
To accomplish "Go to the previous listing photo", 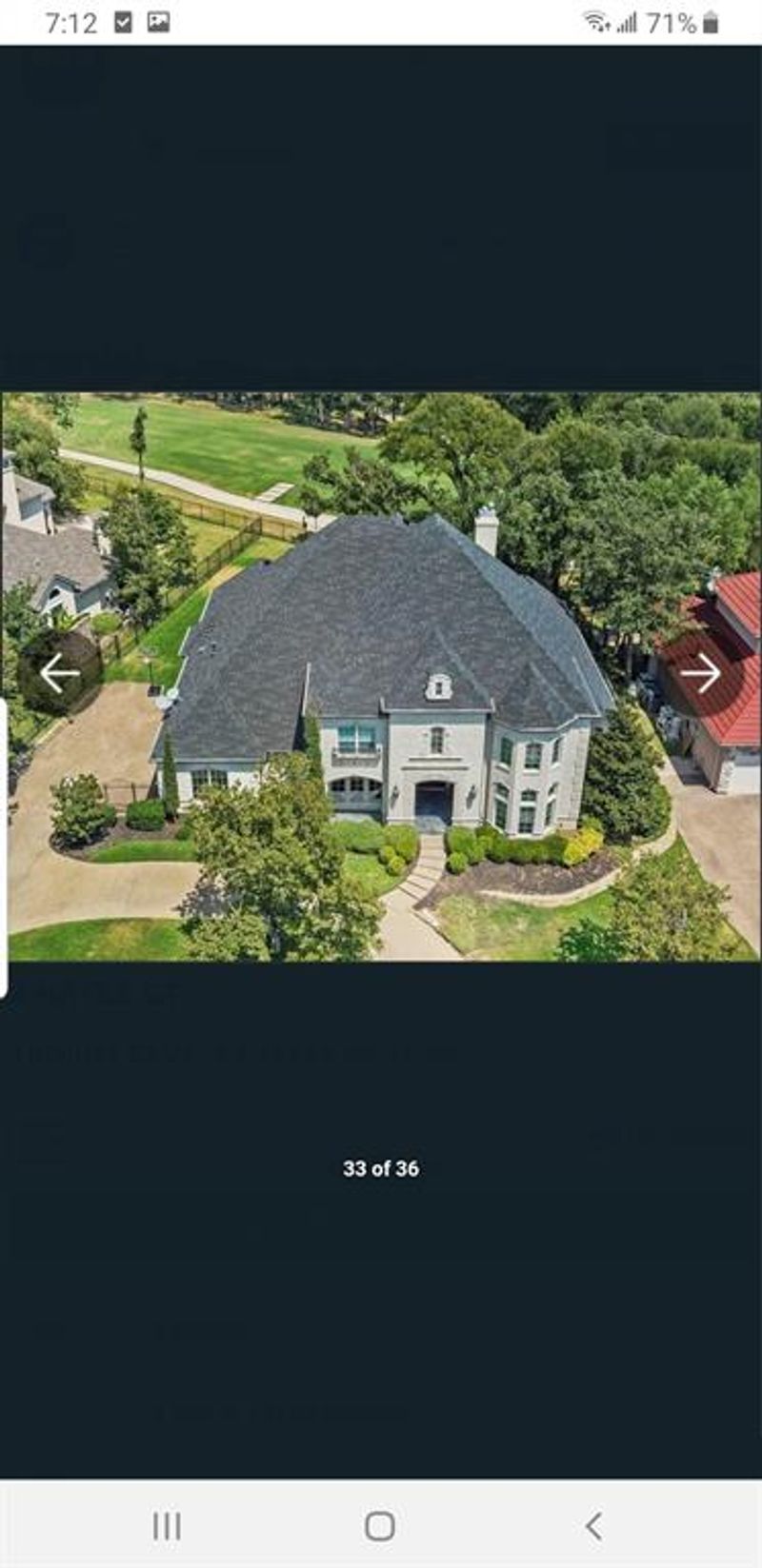I will click(x=60, y=674).
